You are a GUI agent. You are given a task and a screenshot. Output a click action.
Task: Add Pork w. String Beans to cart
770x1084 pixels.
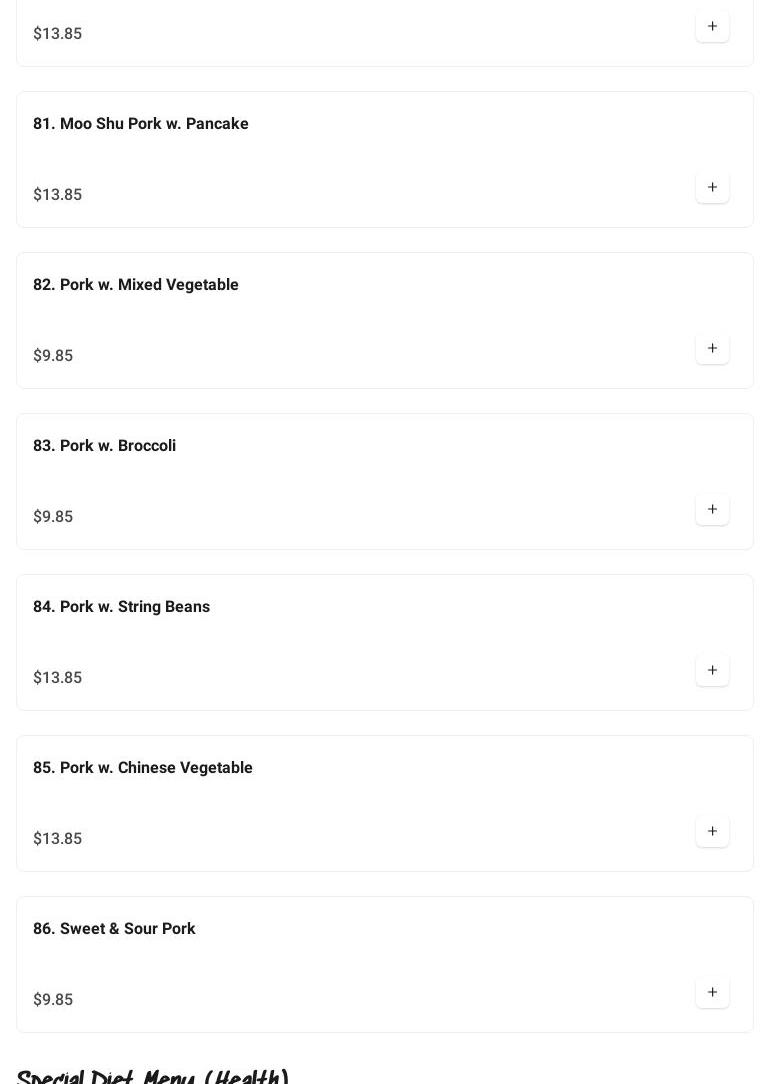(712, 670)
